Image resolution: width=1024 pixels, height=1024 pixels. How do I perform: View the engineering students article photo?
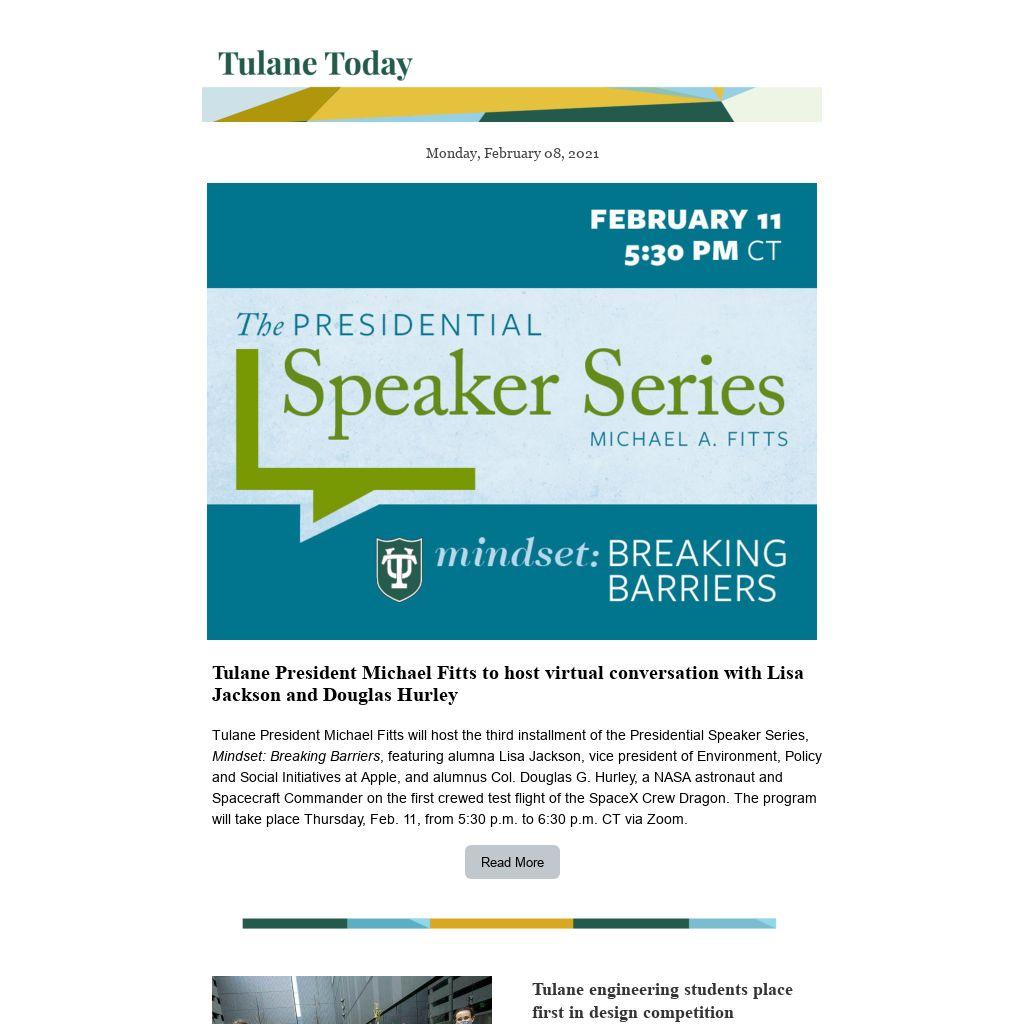(x=352, y=1000)
